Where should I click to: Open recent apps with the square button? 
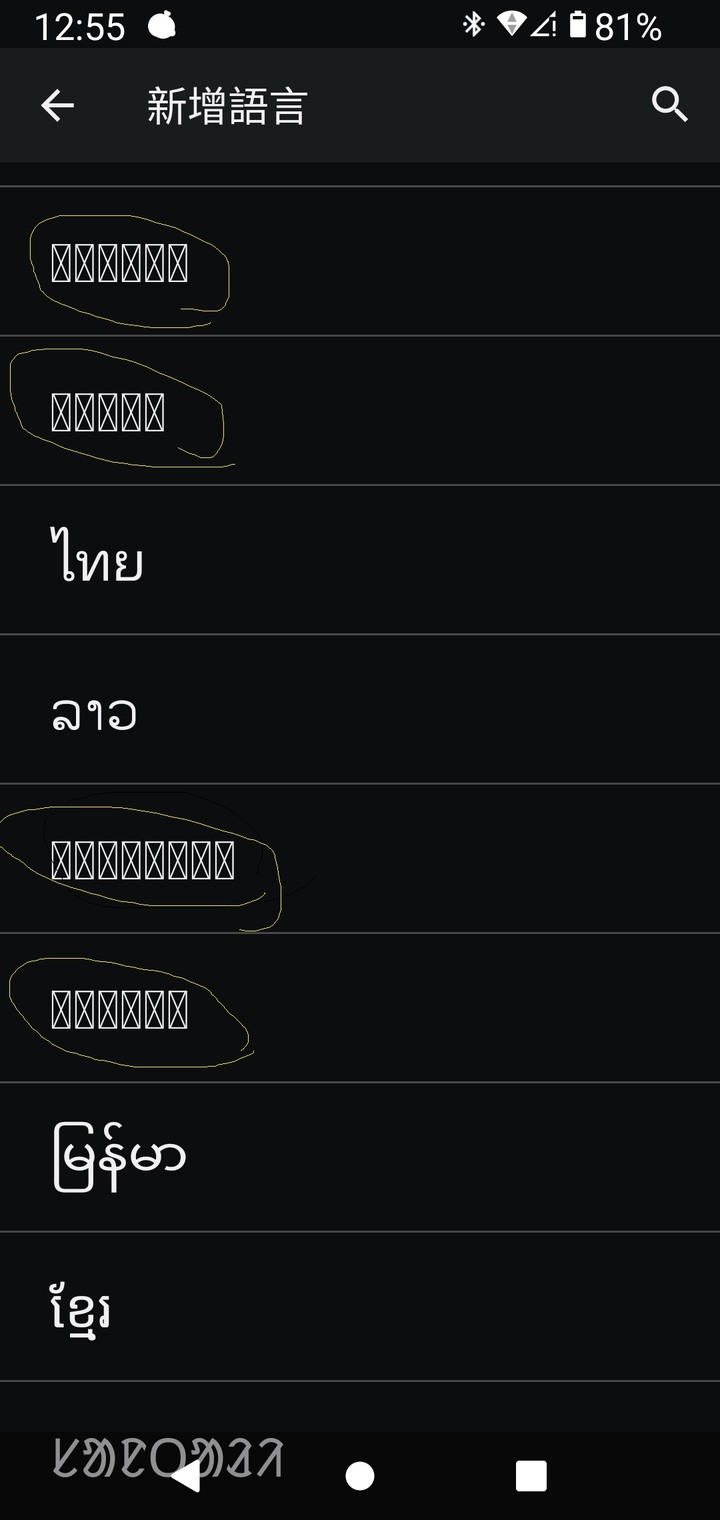click(531, 1476)
